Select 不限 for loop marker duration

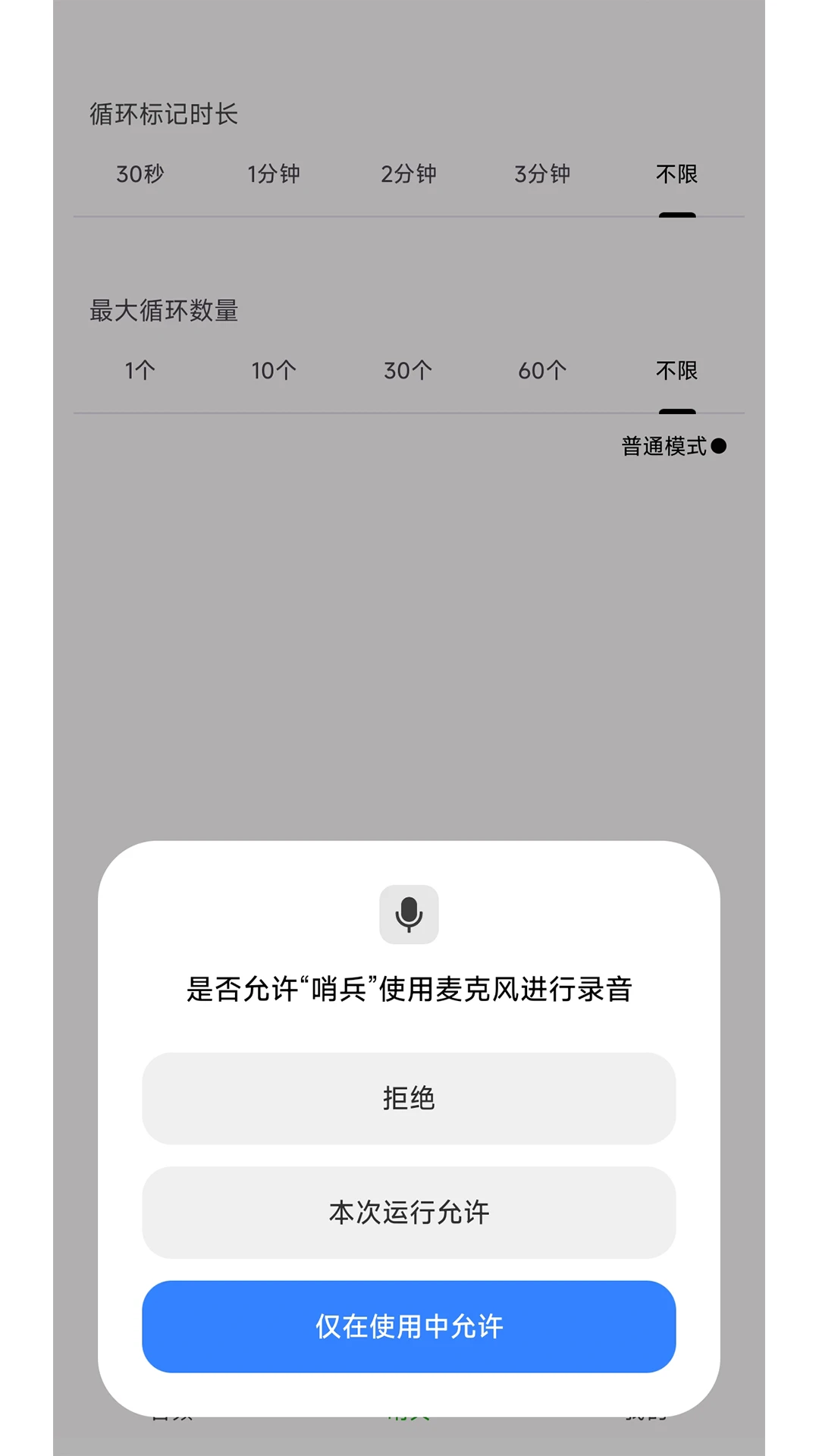click(x=677, y=174)
